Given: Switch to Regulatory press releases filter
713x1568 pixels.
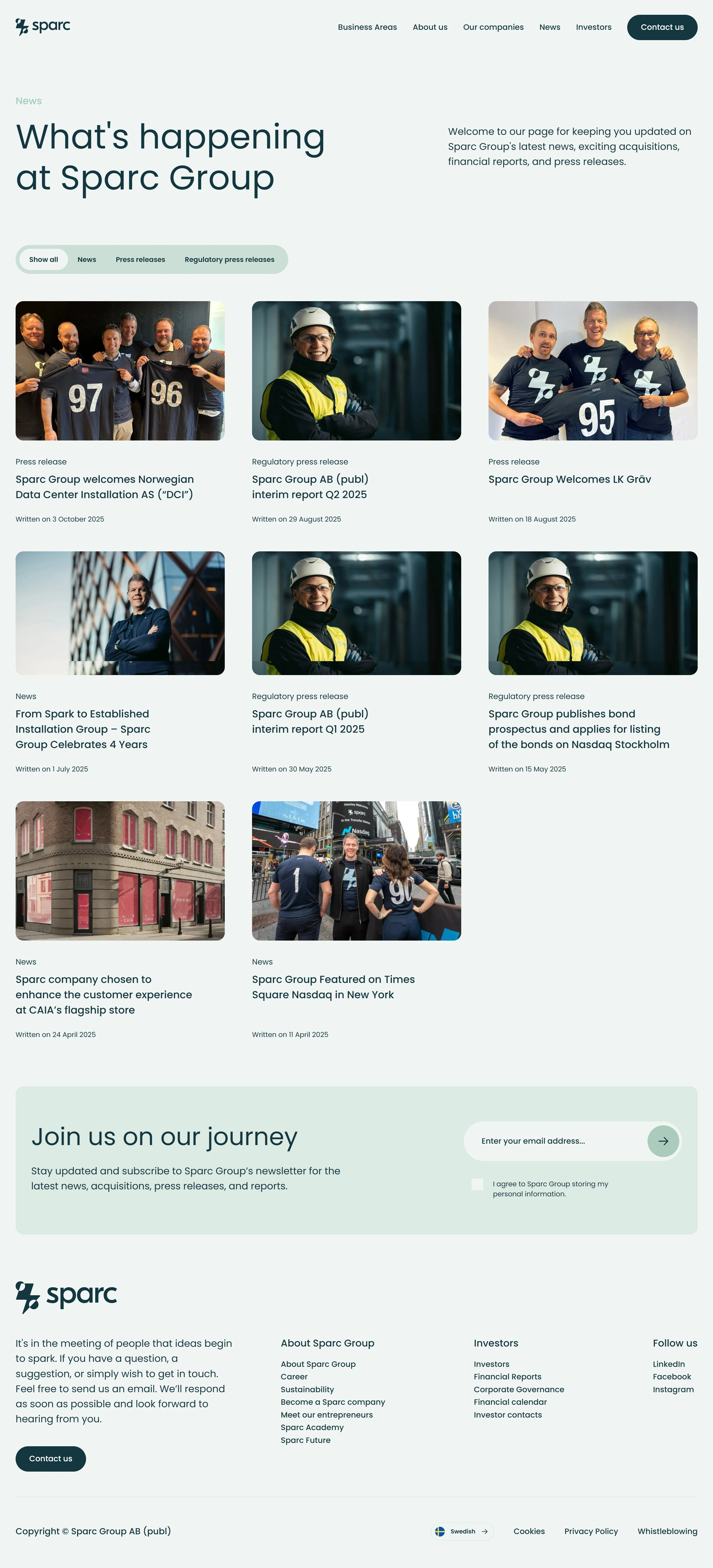Looking at the screenshot, I should (x=229, y=259).
